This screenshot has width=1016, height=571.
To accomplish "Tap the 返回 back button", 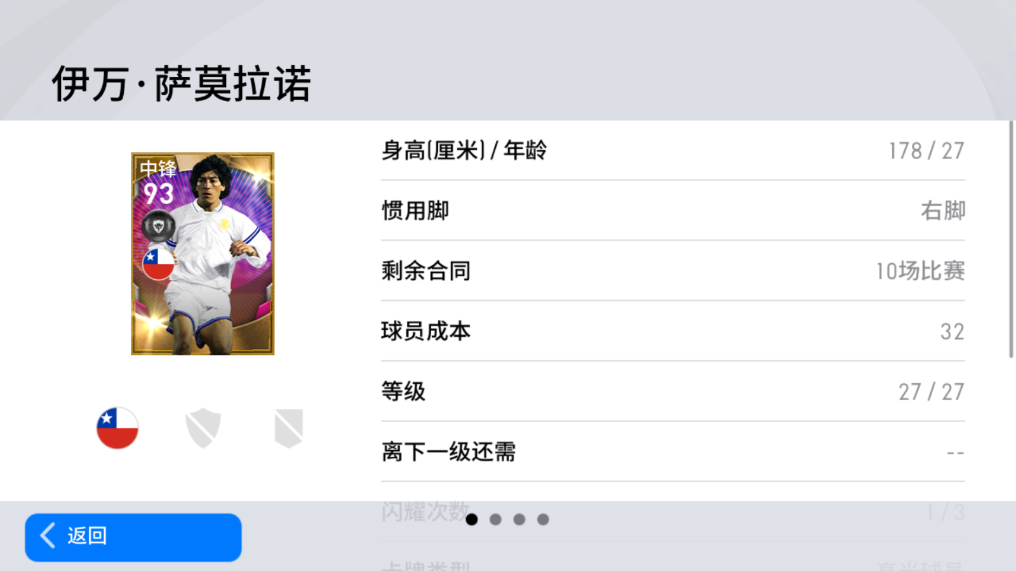I will pos(133,536).
